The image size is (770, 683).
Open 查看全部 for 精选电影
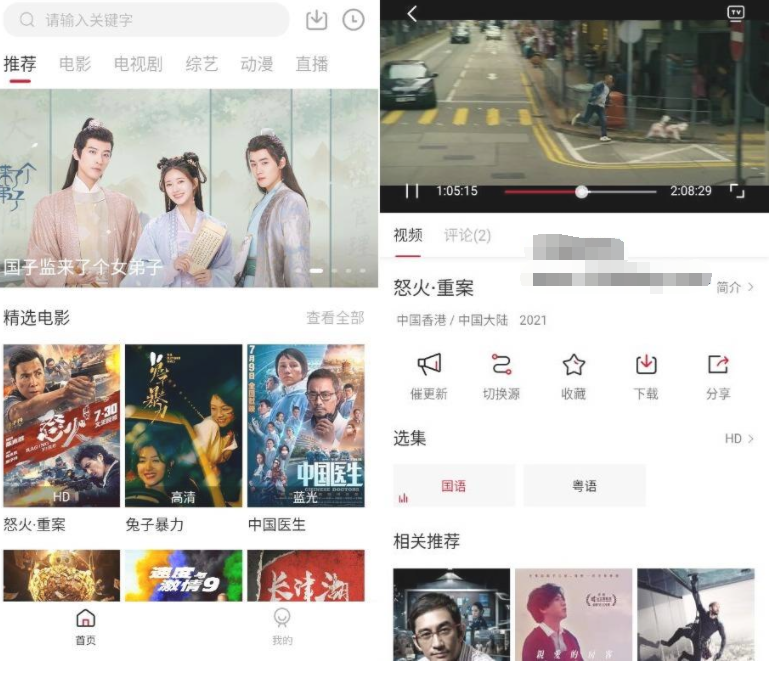point(335,318)
